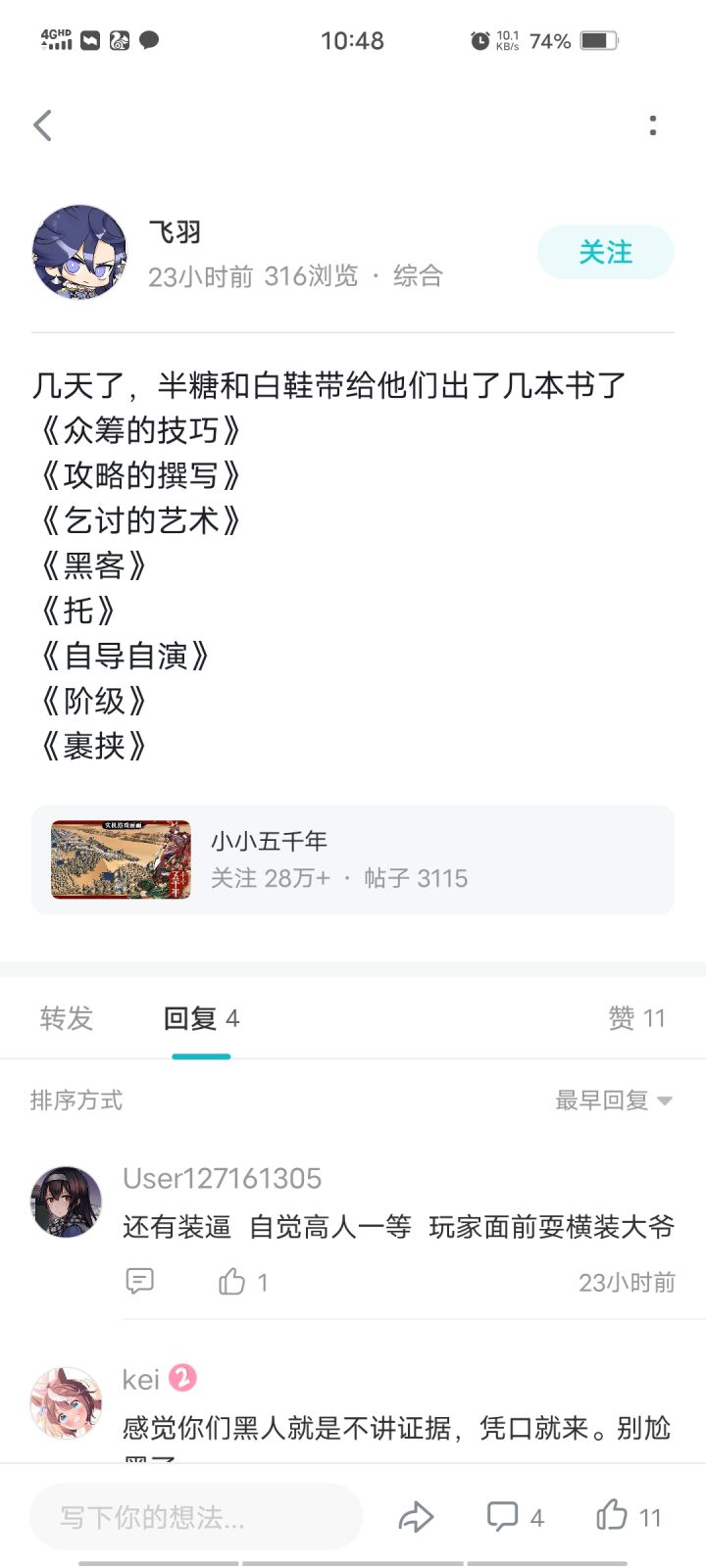706x1568 pixels.
Task: Like the post in the bottom bar
Action: point(613,1516)
